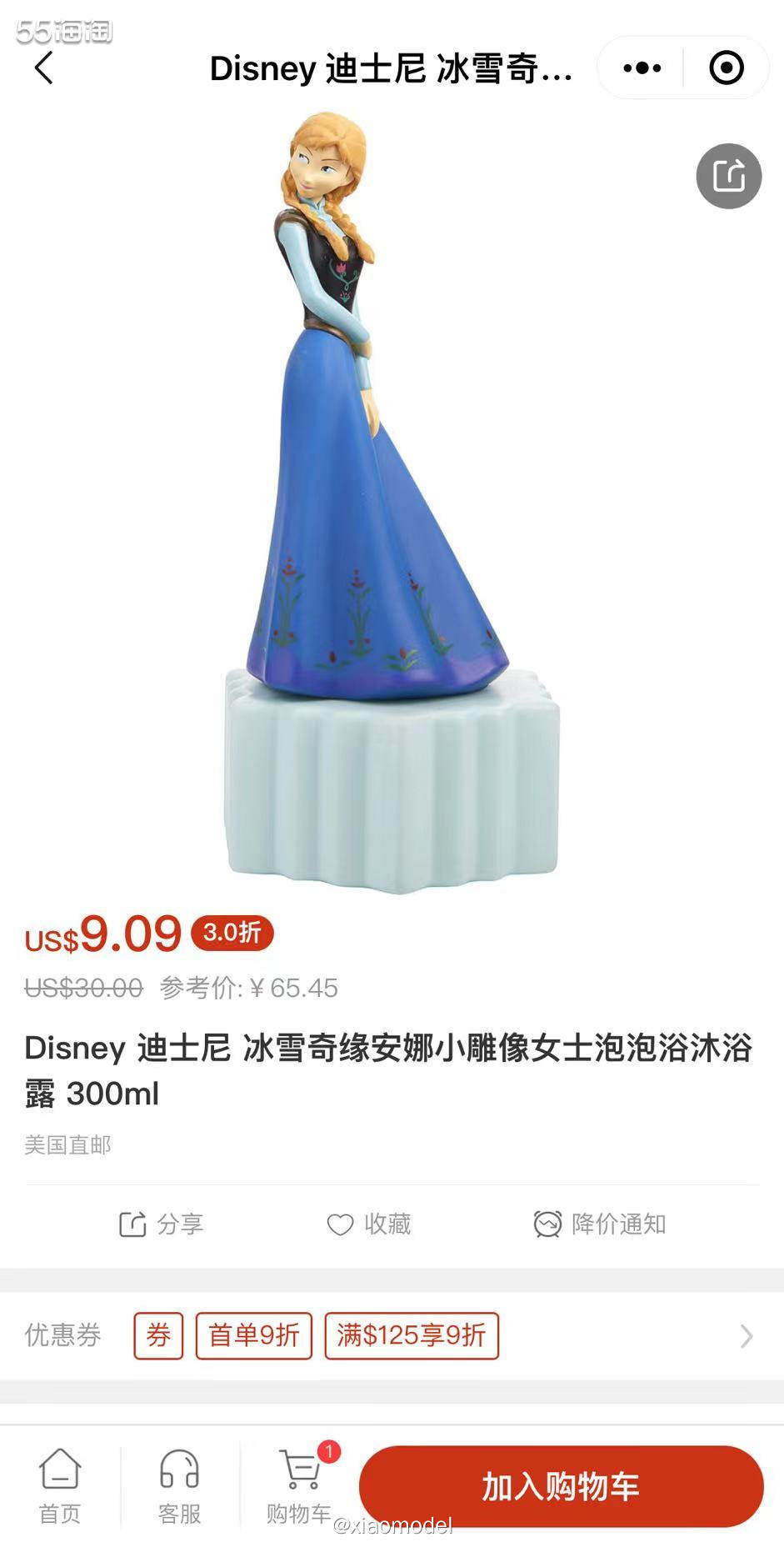
Task: Switch to the 首页 home tab
Action: tap(60, 1487)
